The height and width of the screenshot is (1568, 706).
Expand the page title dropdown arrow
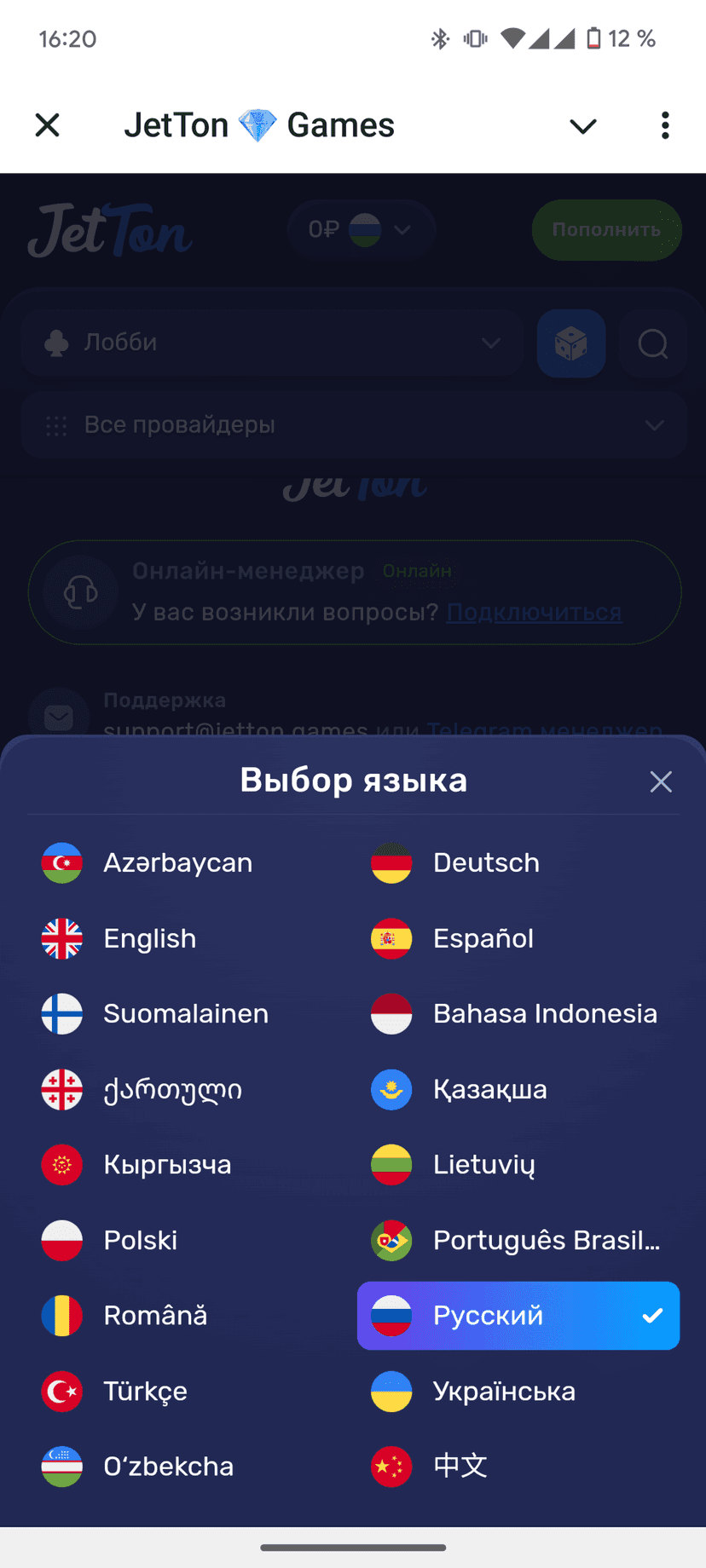pos(583,126)
